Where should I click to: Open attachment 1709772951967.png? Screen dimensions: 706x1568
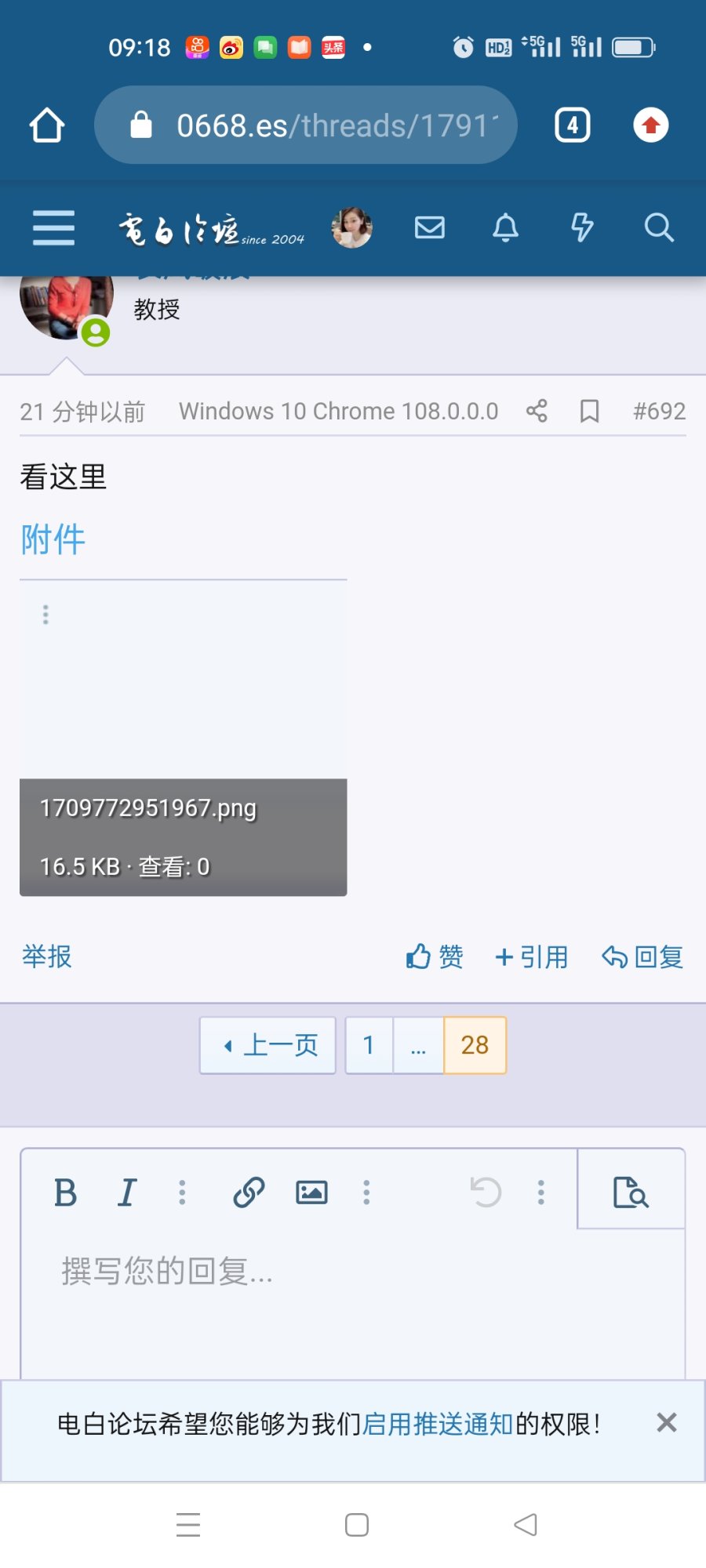pos(183,739)
